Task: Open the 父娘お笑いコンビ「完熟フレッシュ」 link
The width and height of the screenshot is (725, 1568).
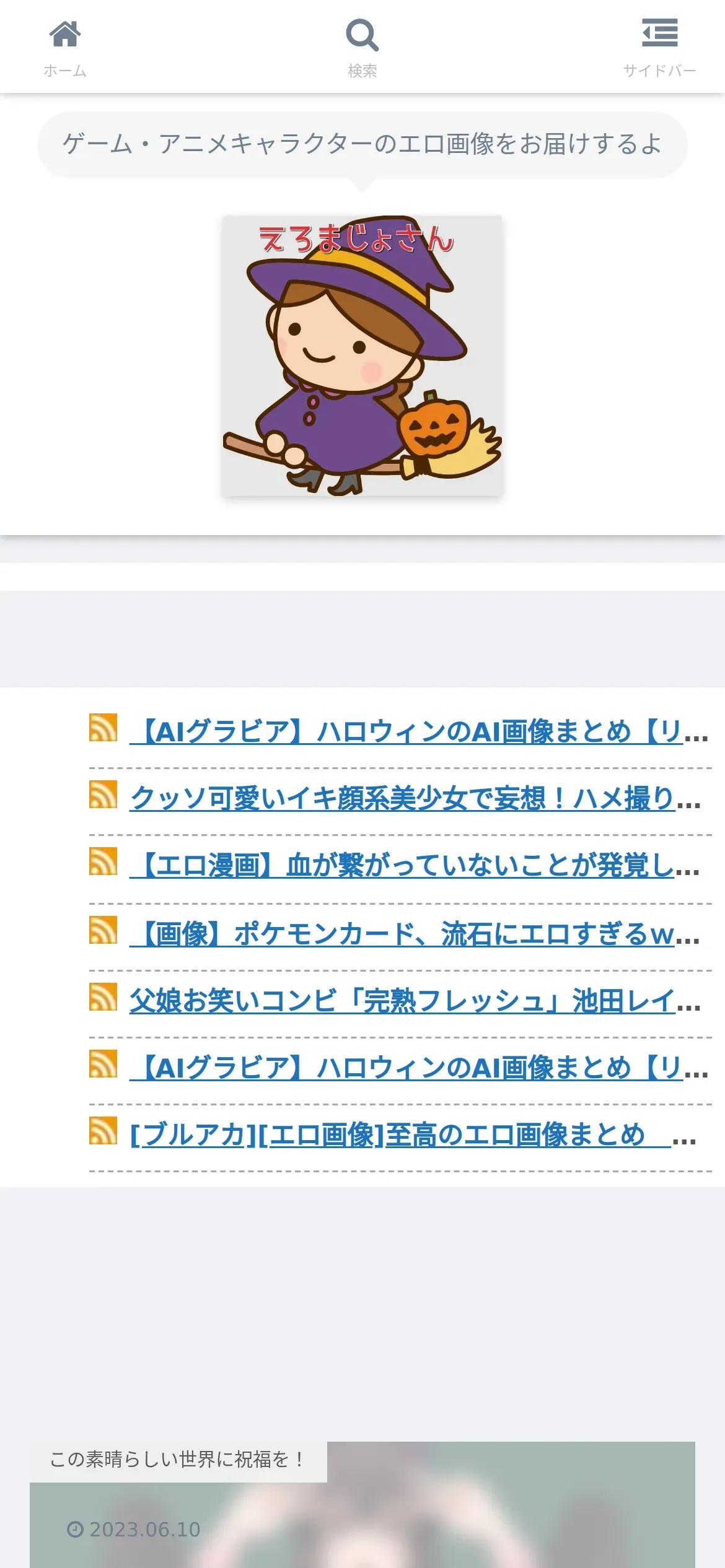Action: pos(403,1001)
